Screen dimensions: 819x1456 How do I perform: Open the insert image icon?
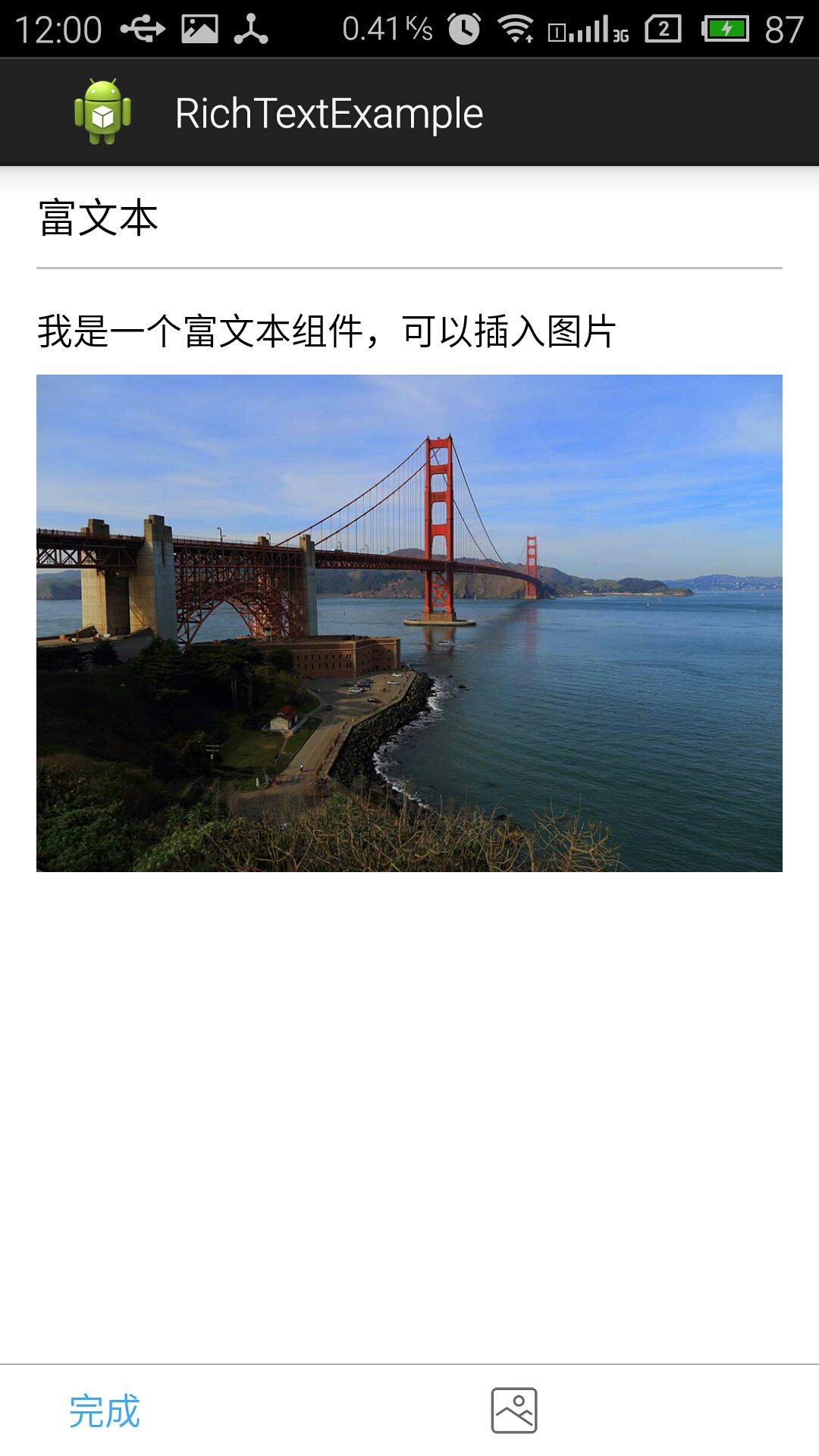pos(514,1410)
